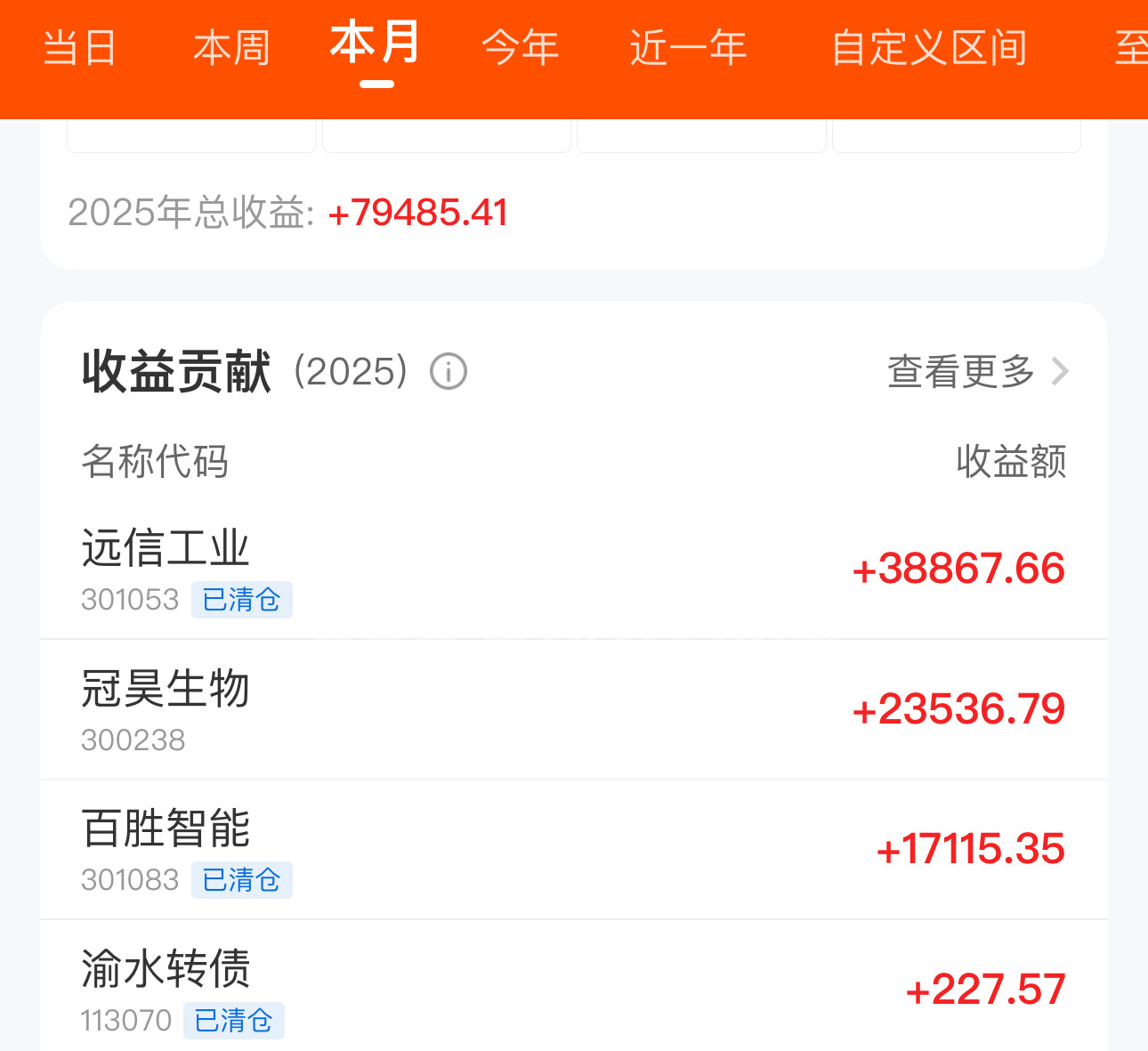Choose the 自定义区间 tab
The height and width of the screenshot is (1051, 1148).
pyautogui.click(x=928, y=48)
